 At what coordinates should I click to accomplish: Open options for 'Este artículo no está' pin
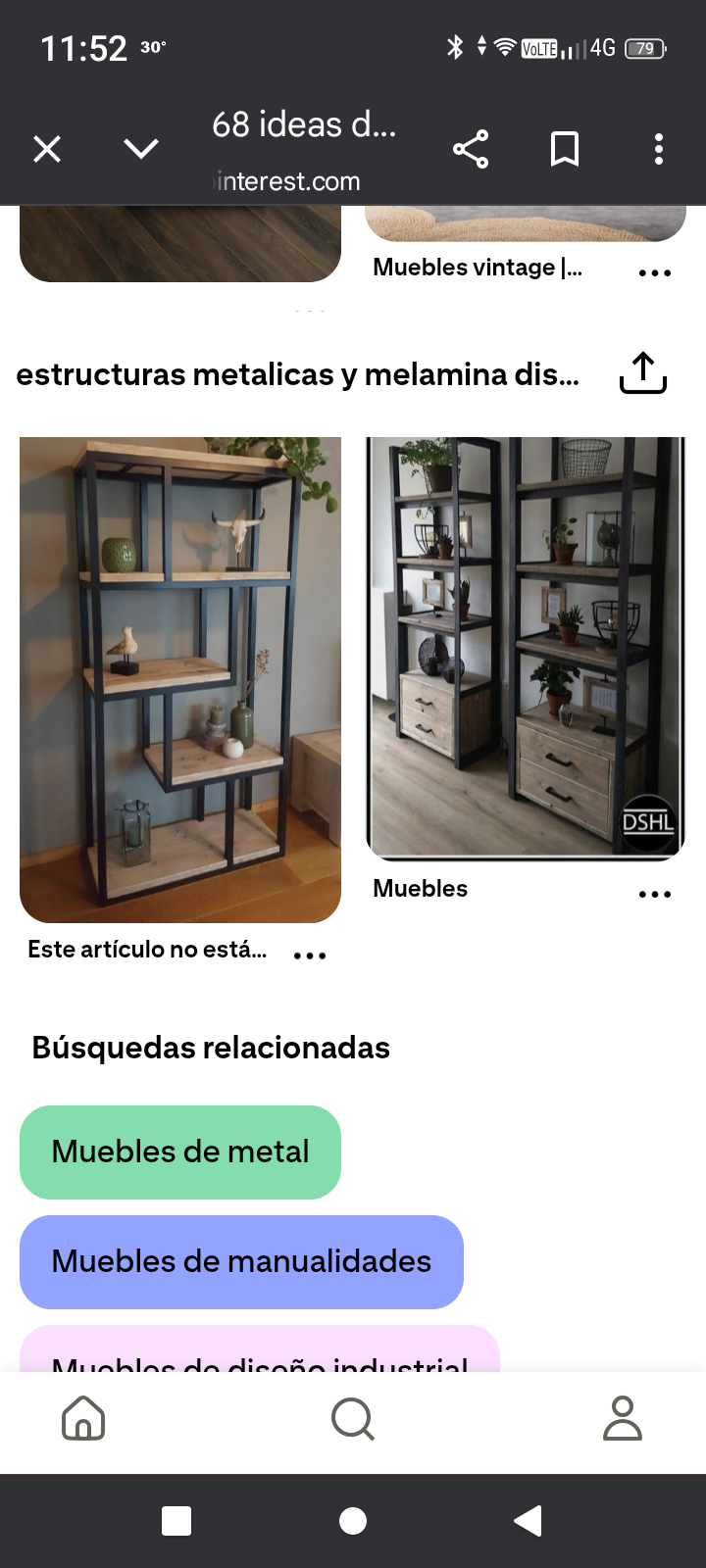click(x=310, y=955)
